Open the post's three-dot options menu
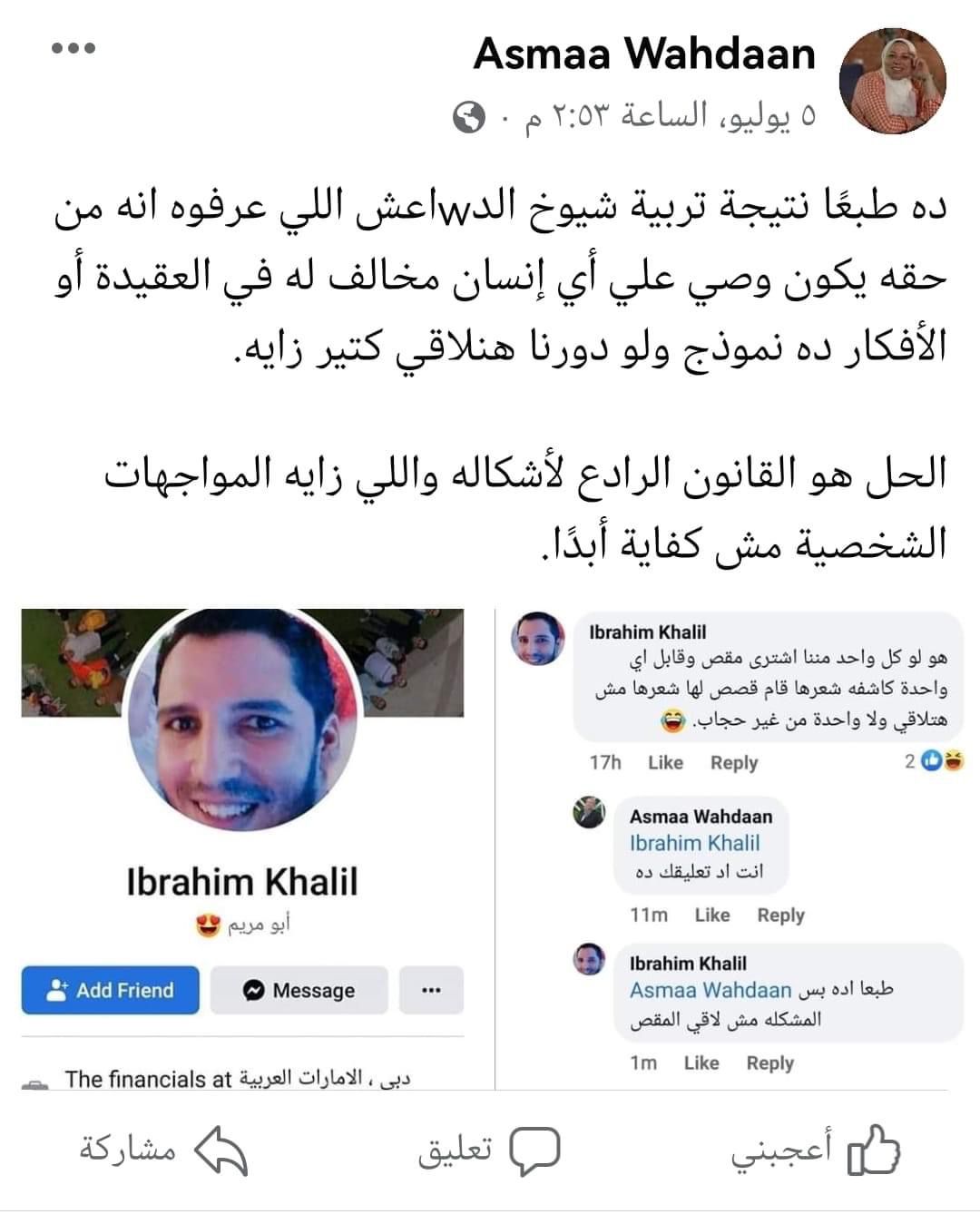980x1214 pixels. [73, 48]
